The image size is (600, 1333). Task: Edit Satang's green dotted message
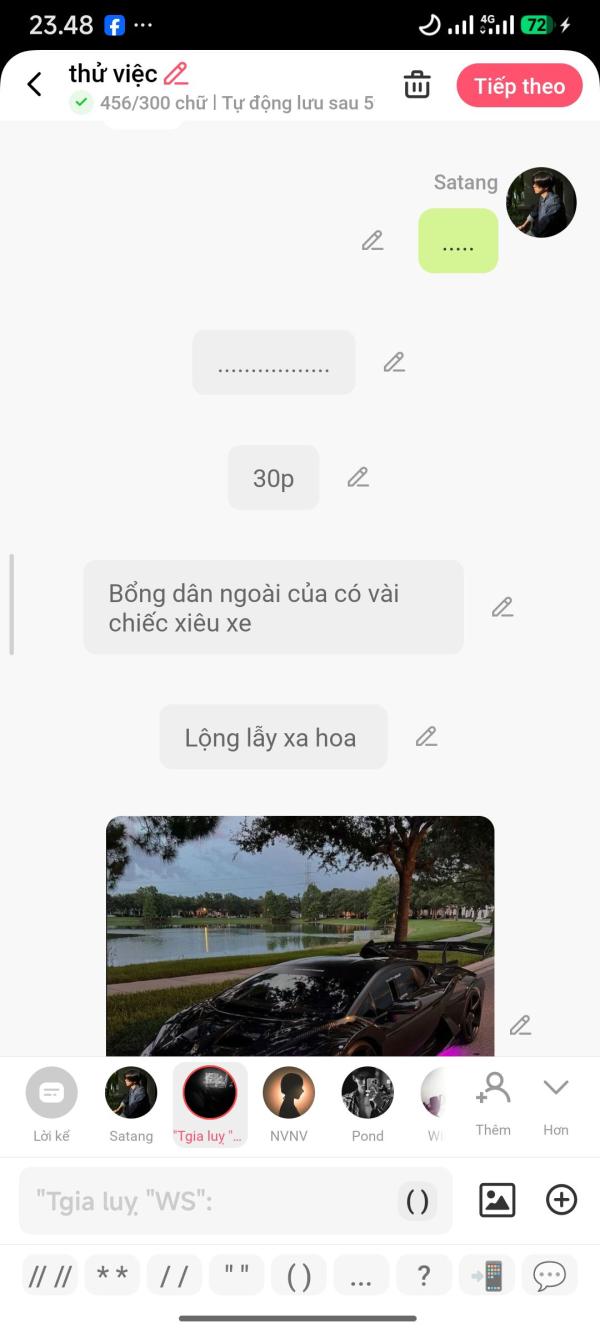373,241
